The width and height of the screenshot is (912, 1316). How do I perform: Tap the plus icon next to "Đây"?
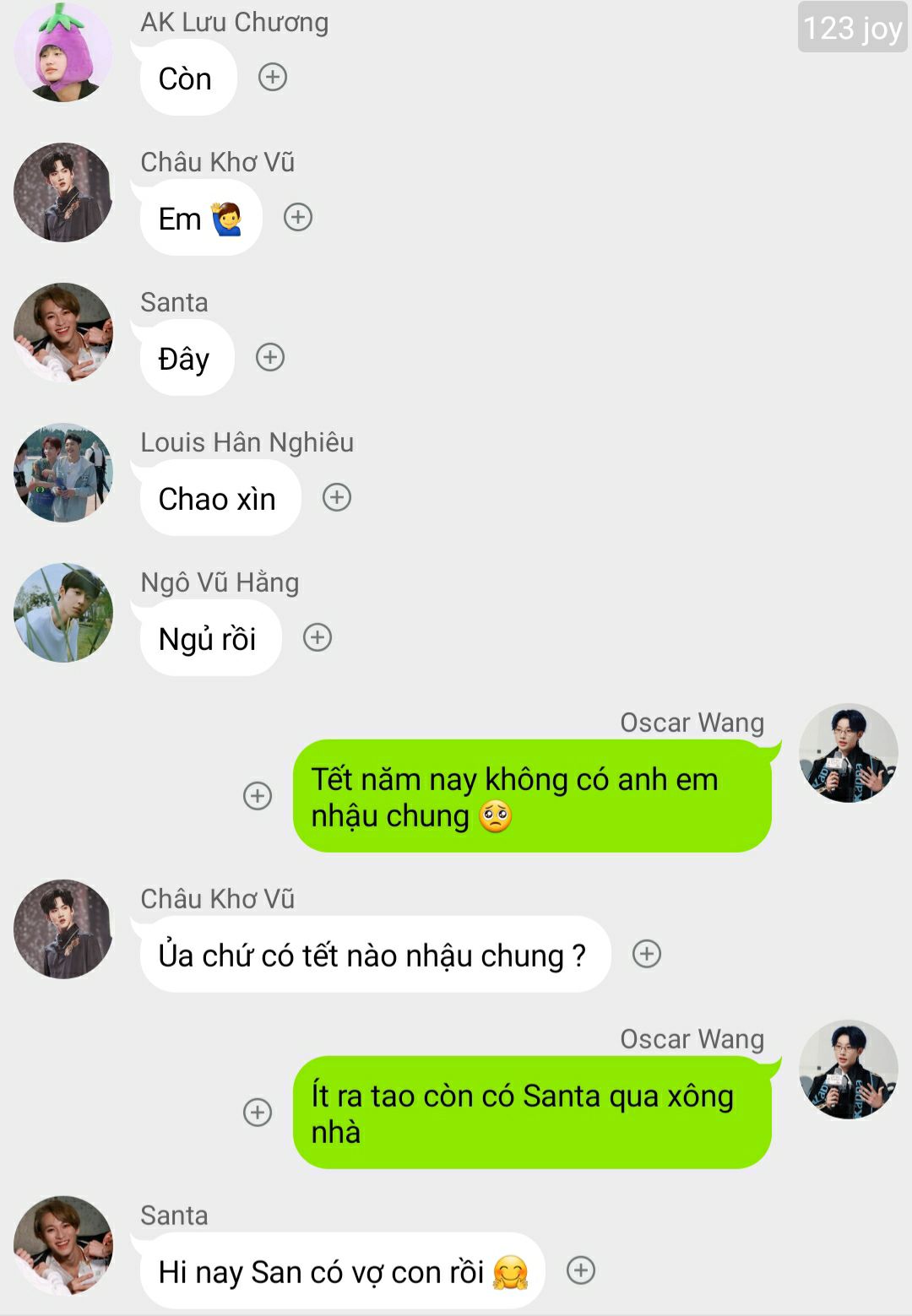coord(270,358)
